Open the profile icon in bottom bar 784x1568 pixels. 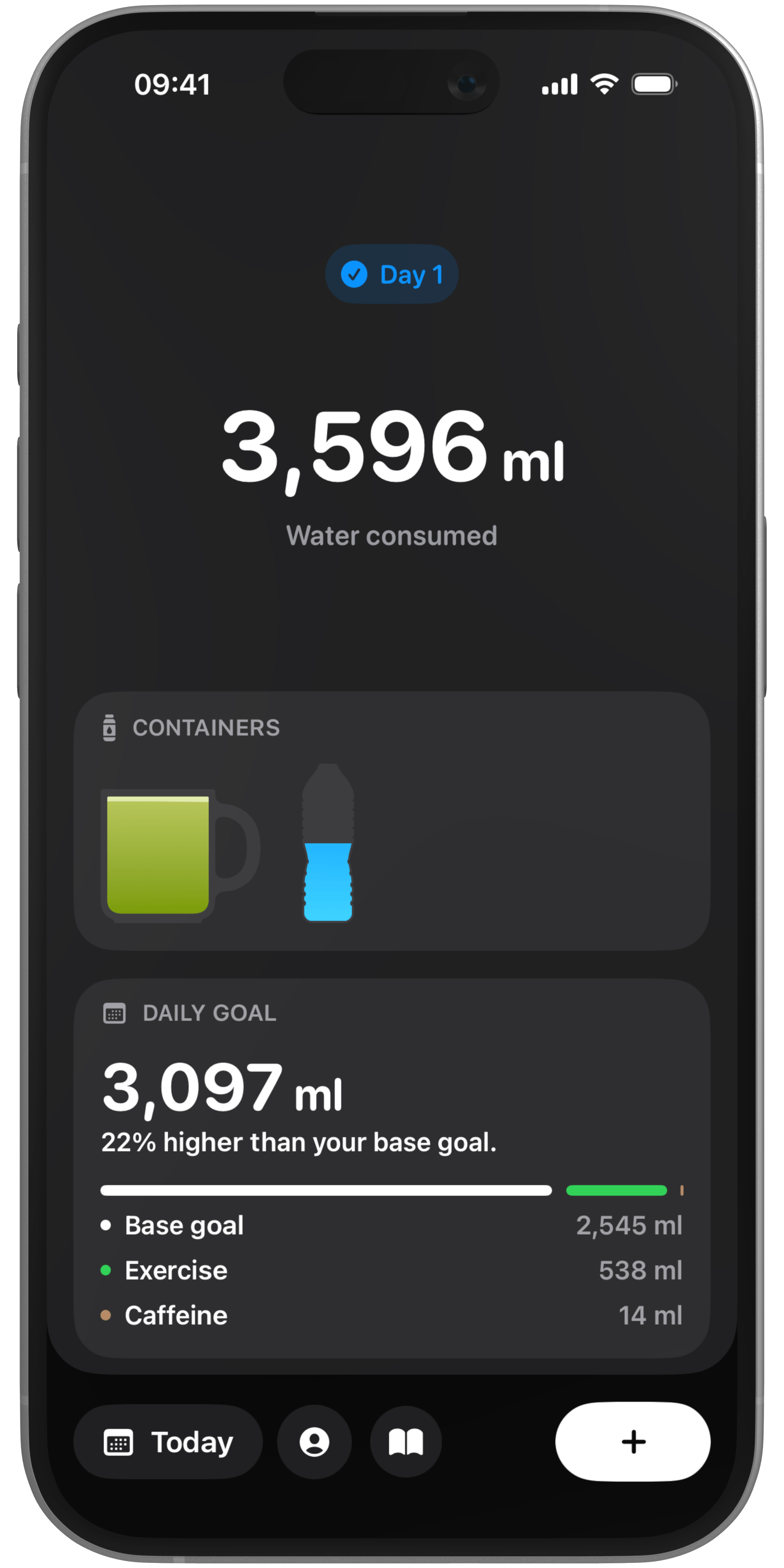pyautogui.click(x=314, y=1442)
